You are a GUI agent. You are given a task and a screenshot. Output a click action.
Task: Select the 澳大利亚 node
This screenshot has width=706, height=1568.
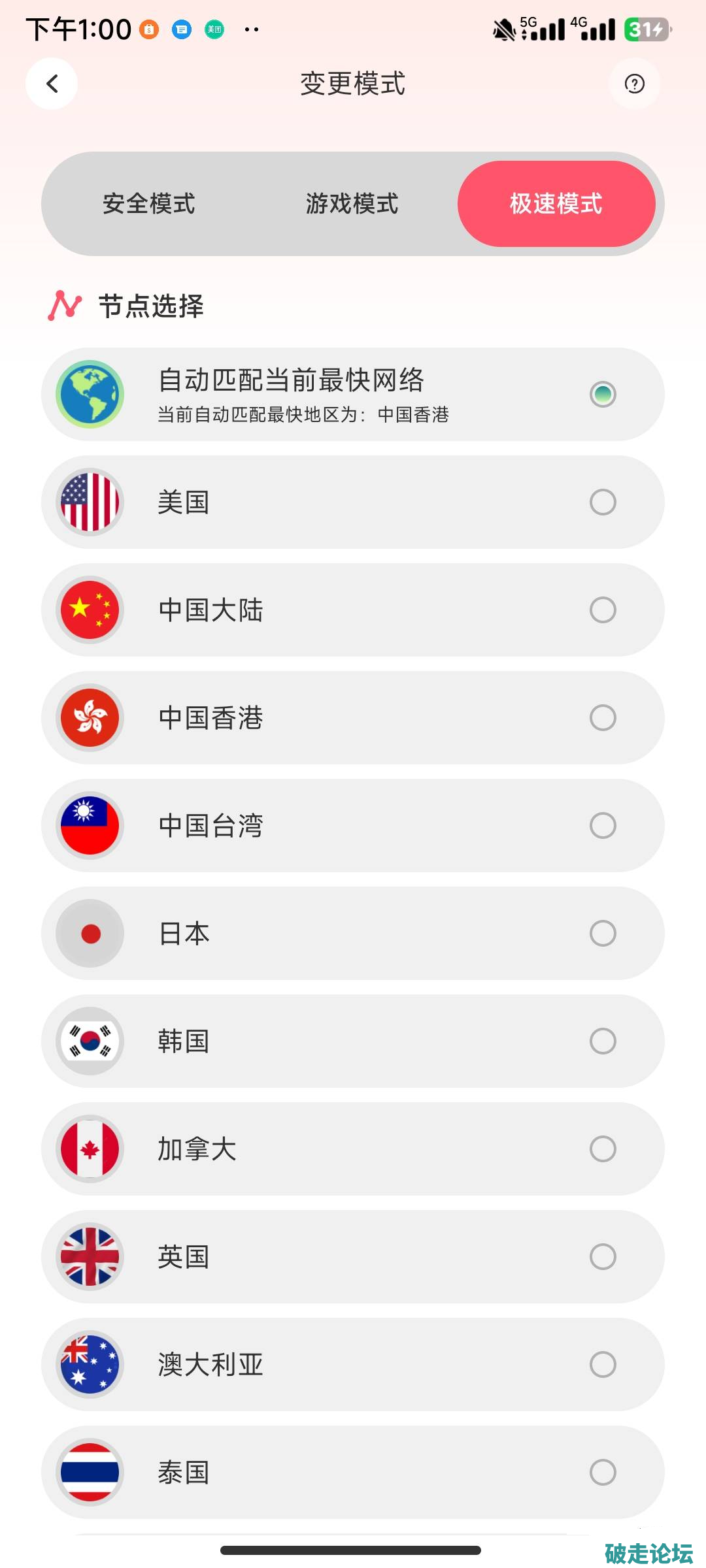[353, 1365]
